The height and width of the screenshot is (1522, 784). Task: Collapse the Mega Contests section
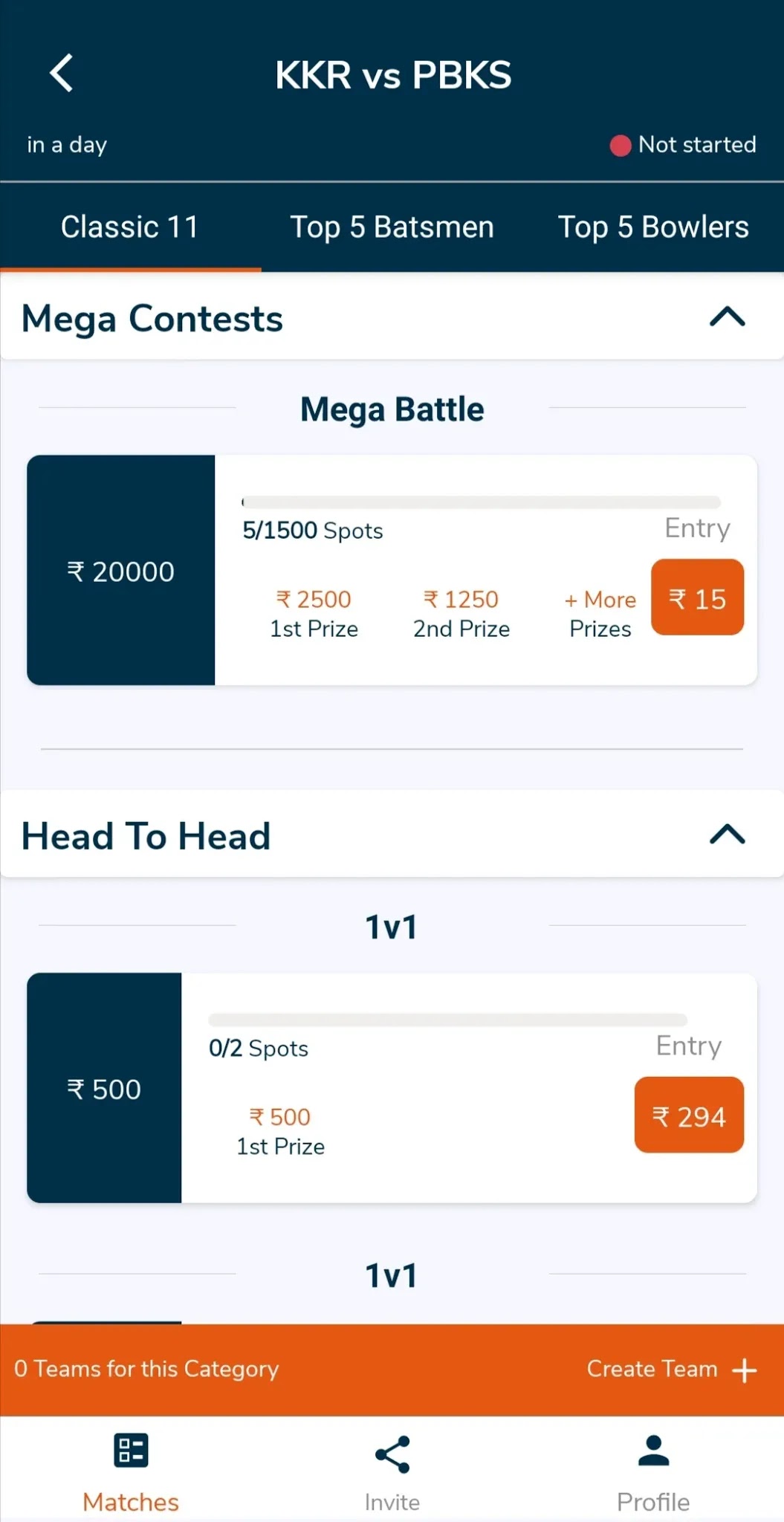pyautogui.click(x=727, y=317)
